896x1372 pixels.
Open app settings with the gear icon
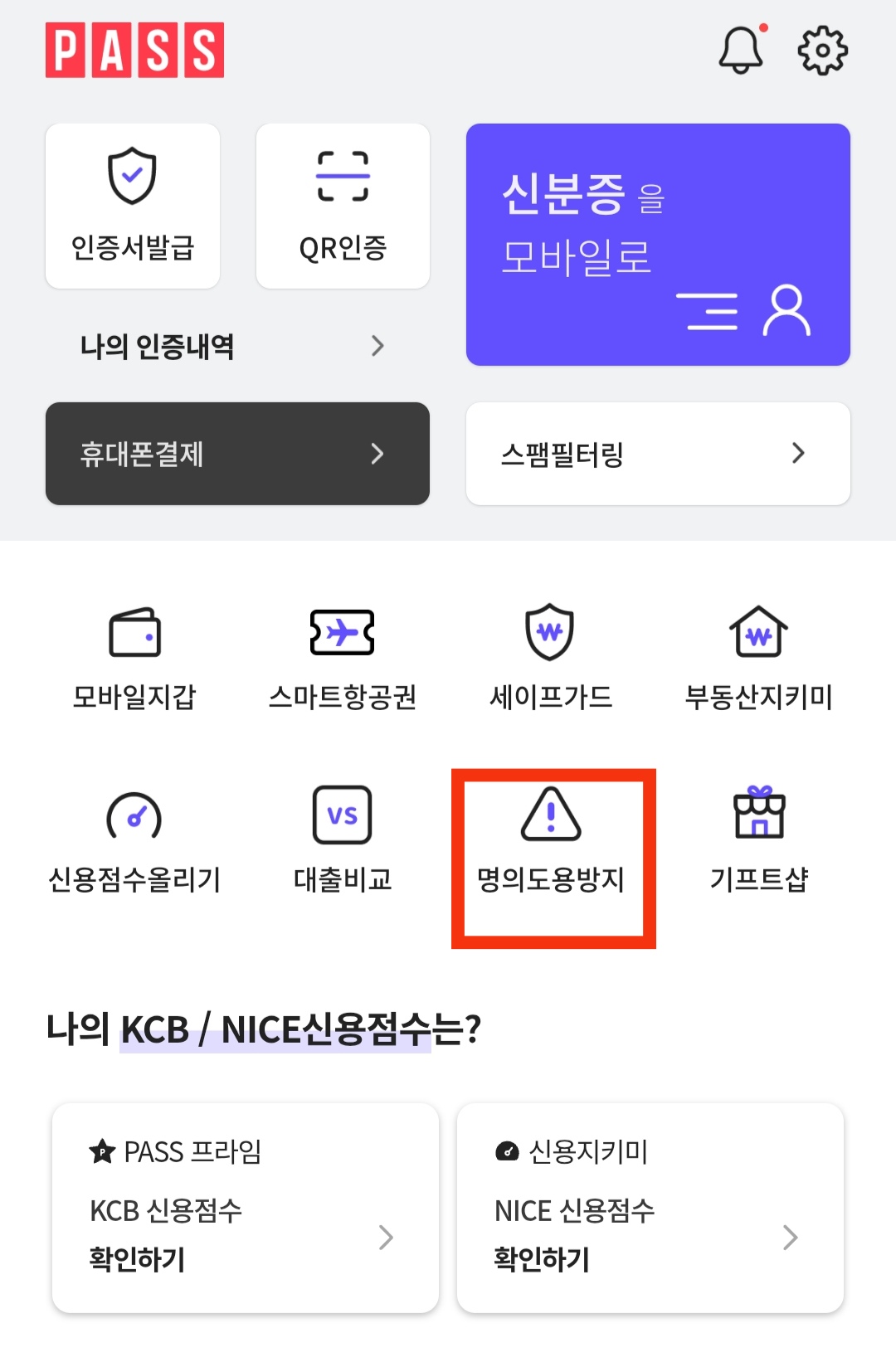(x=822, y=50)
